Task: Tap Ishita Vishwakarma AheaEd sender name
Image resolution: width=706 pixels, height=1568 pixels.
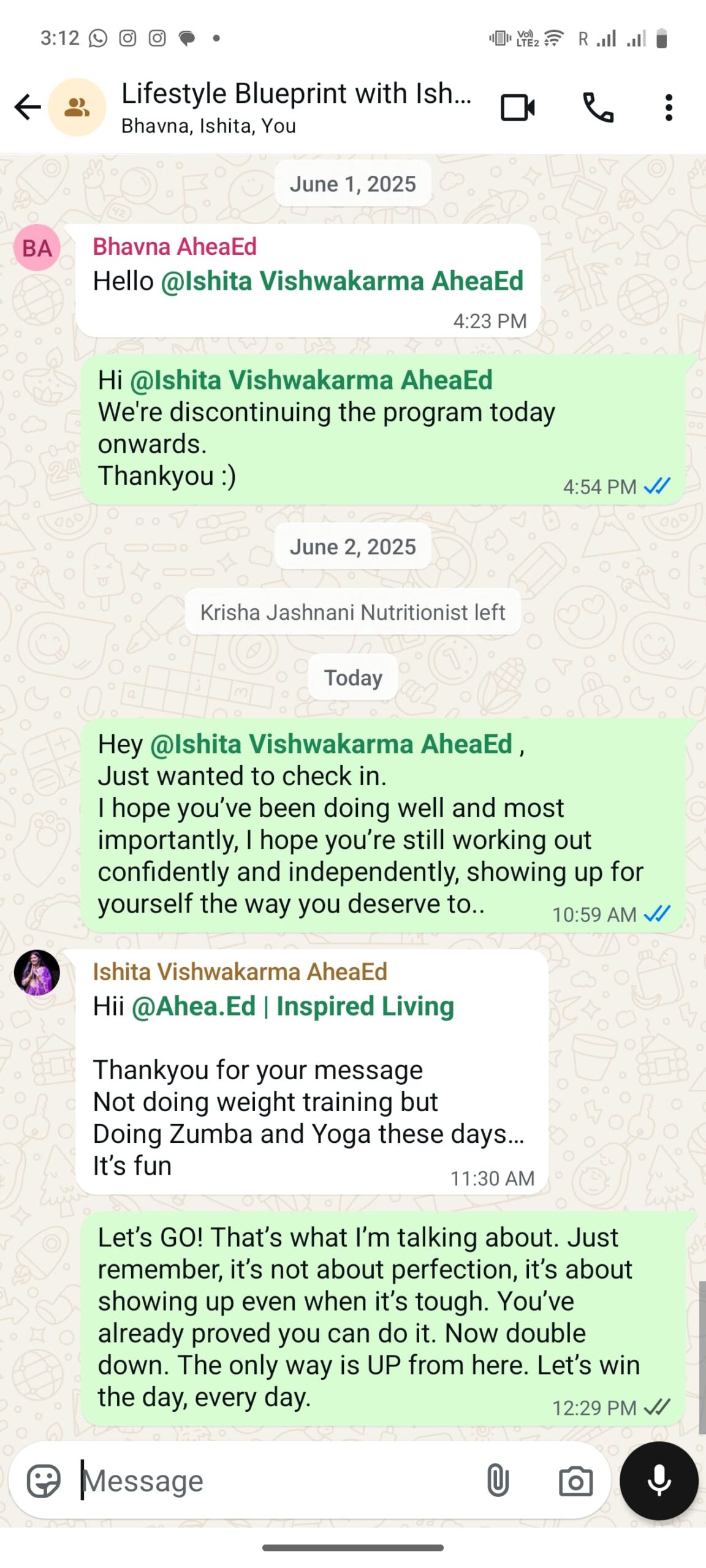Action: (x=240, y=973)
